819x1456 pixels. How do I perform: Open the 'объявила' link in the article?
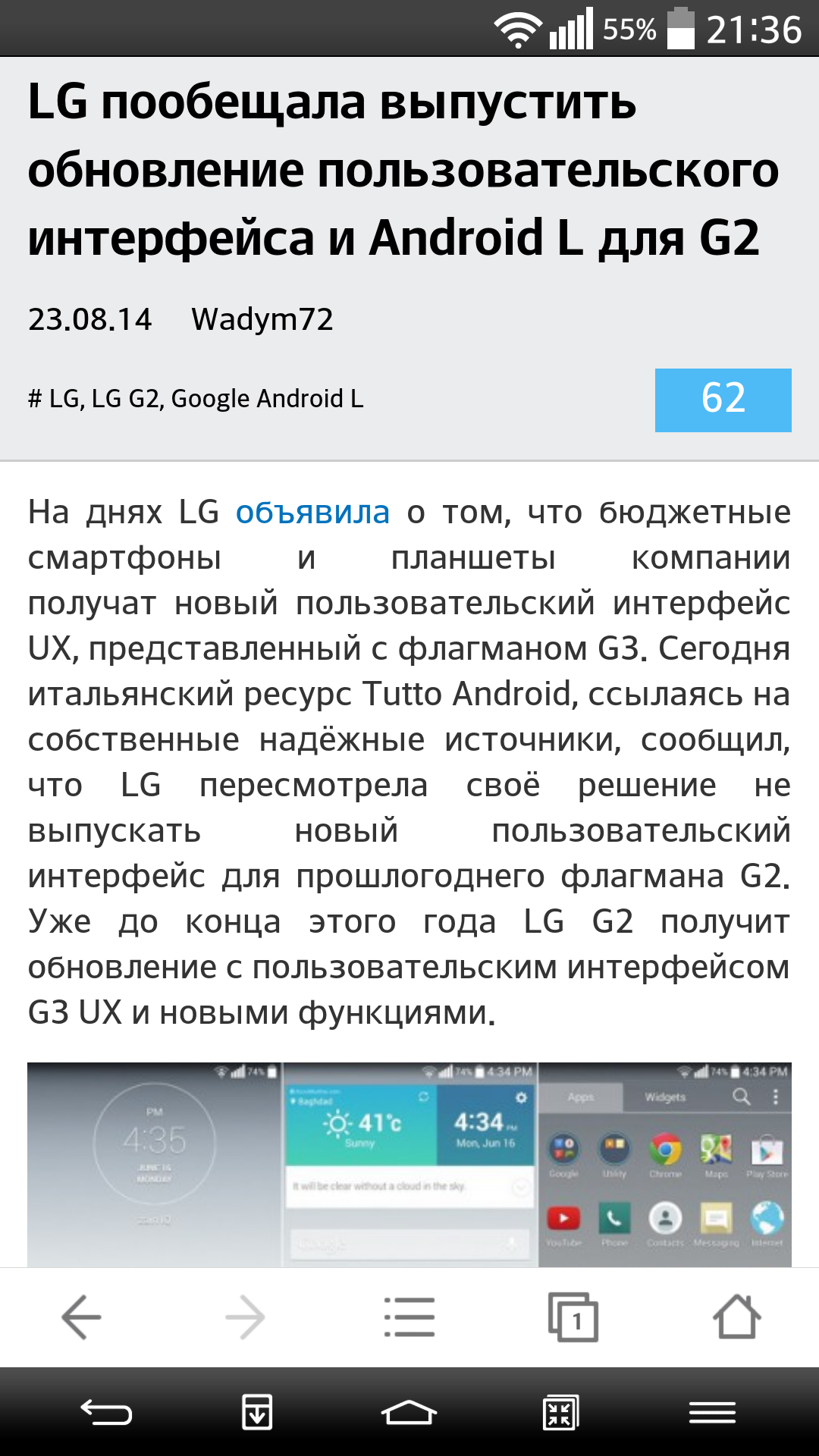312,513
